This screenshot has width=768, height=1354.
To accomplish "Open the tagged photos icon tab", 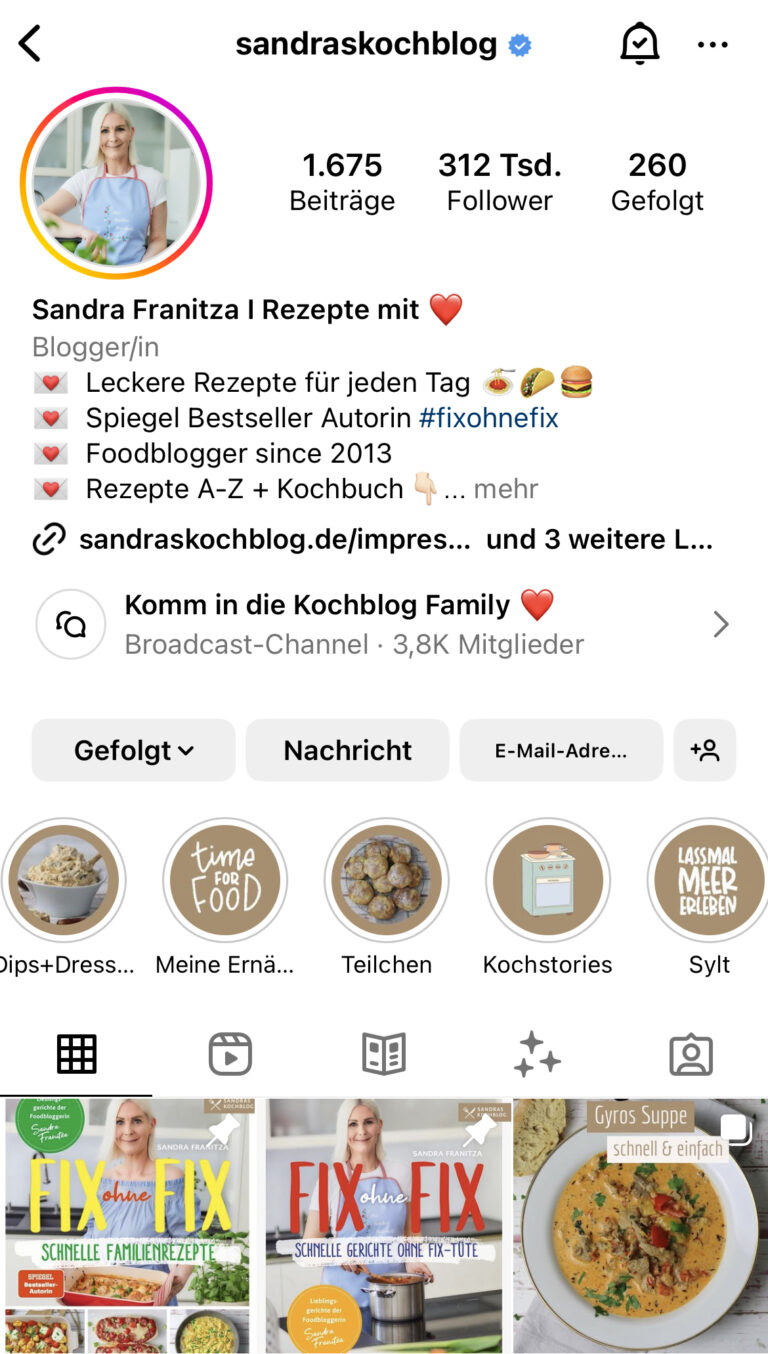I will click(691, 1053).
